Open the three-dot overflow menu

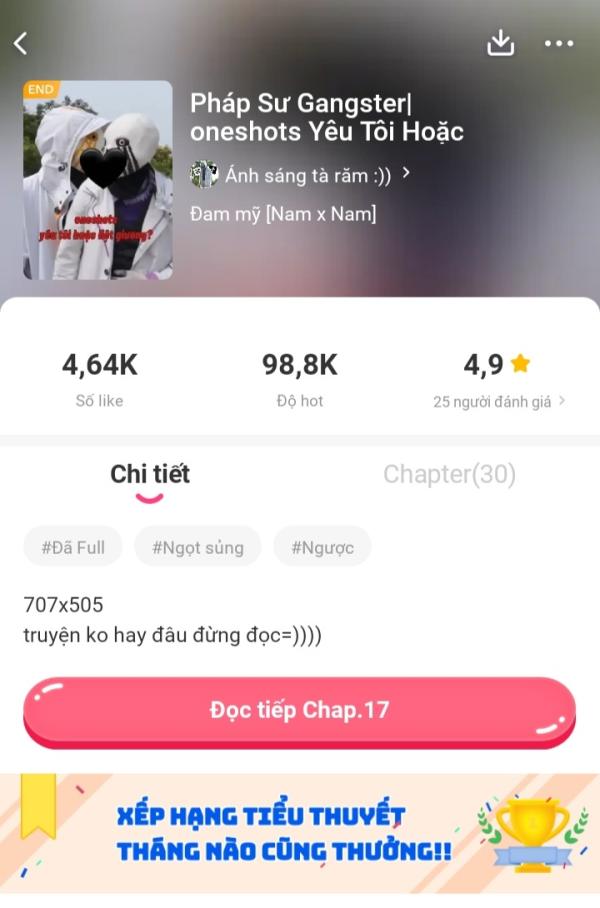[x=559, y=43]
